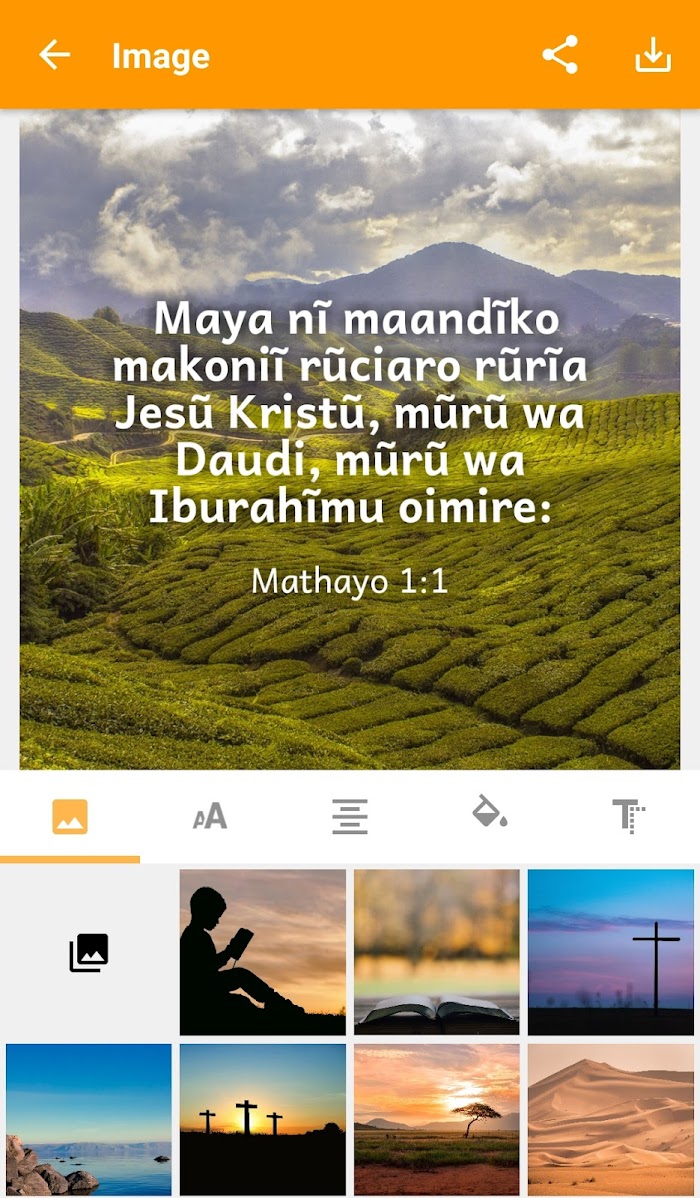
Task: Share the verse image
Action: pyautogui.click(x=560, y=55)
